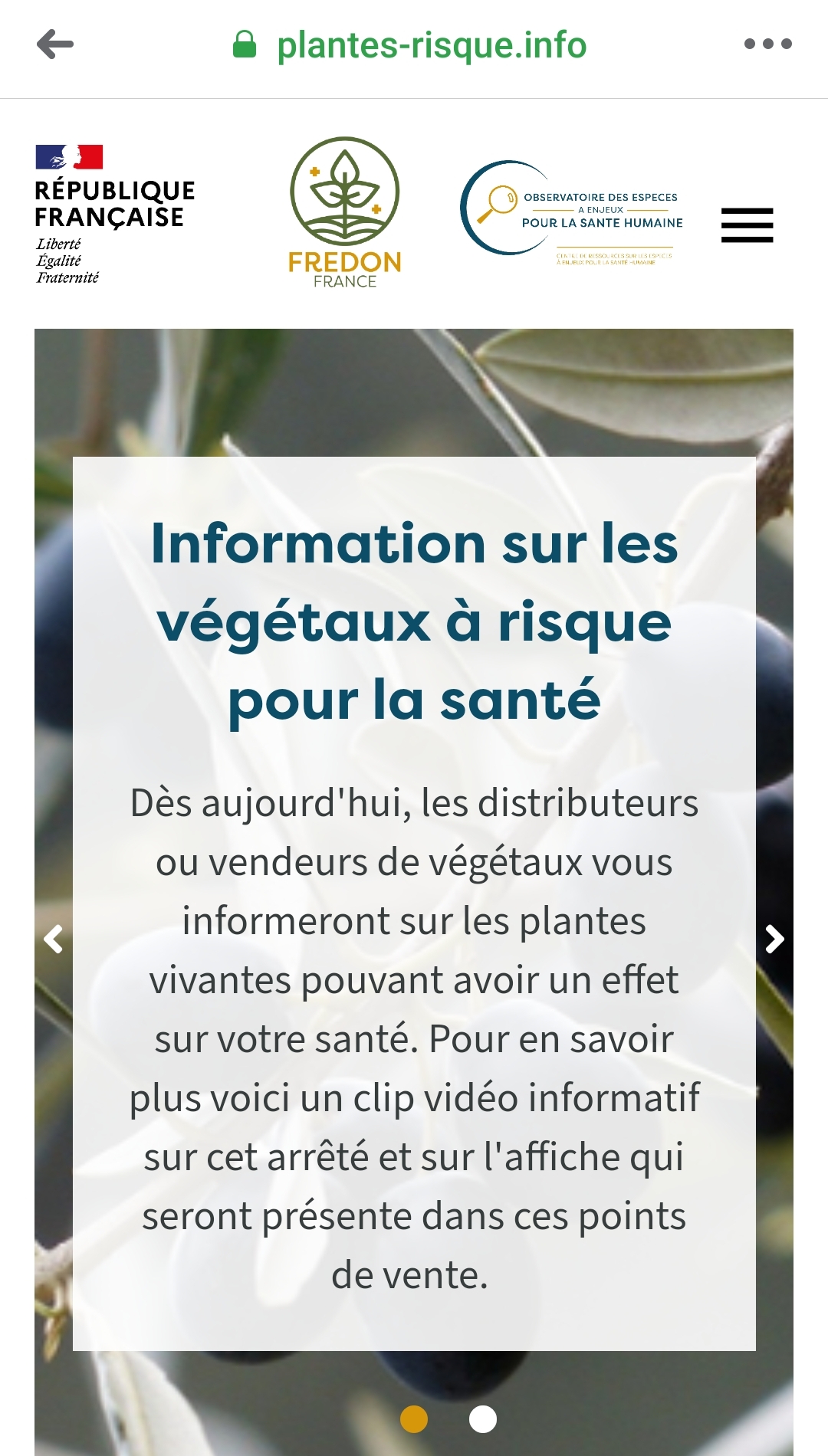Open the Fredon France logo link
This screenshot has height=1456, width=828.
345,213
